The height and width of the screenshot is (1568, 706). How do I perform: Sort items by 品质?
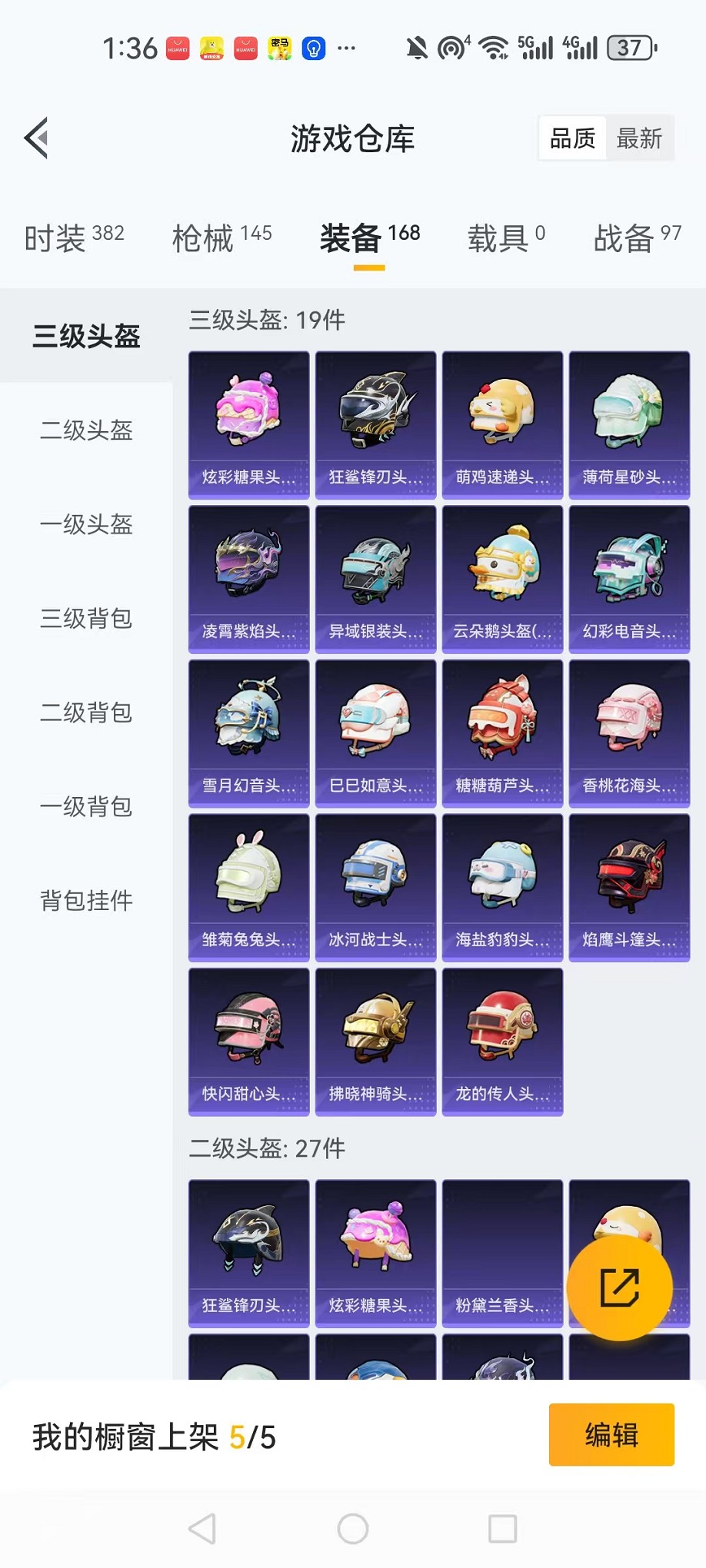click(573, 138)
